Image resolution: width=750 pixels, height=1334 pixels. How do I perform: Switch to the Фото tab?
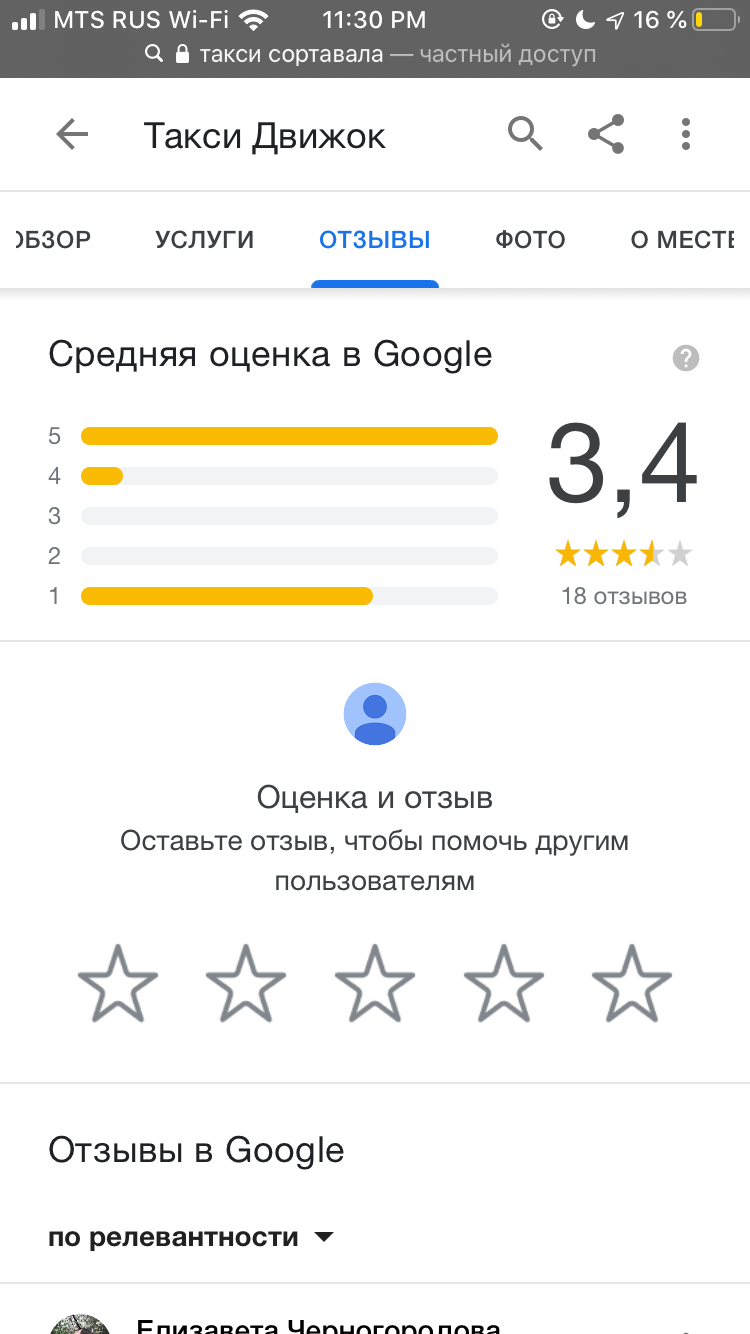(530, 240)
